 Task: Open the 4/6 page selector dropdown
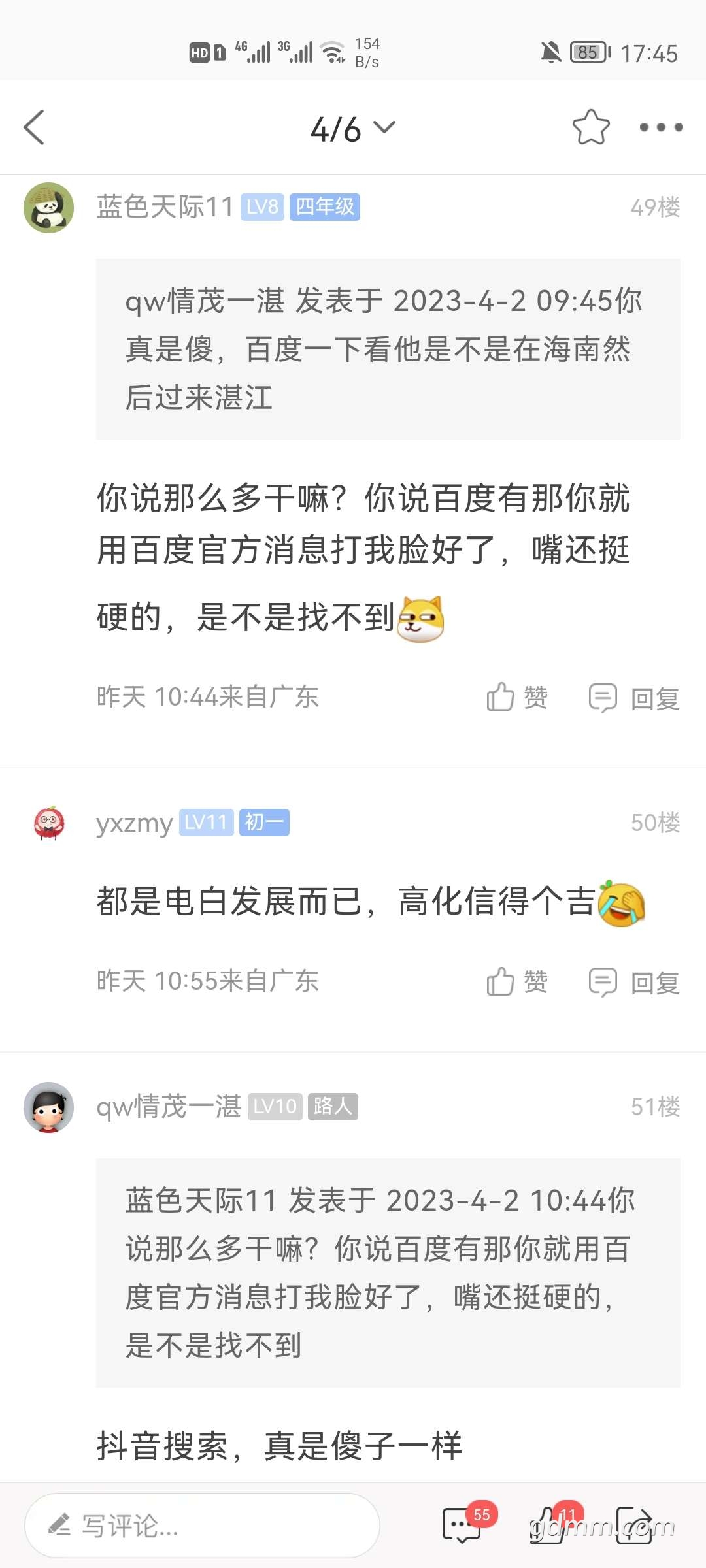353,128
